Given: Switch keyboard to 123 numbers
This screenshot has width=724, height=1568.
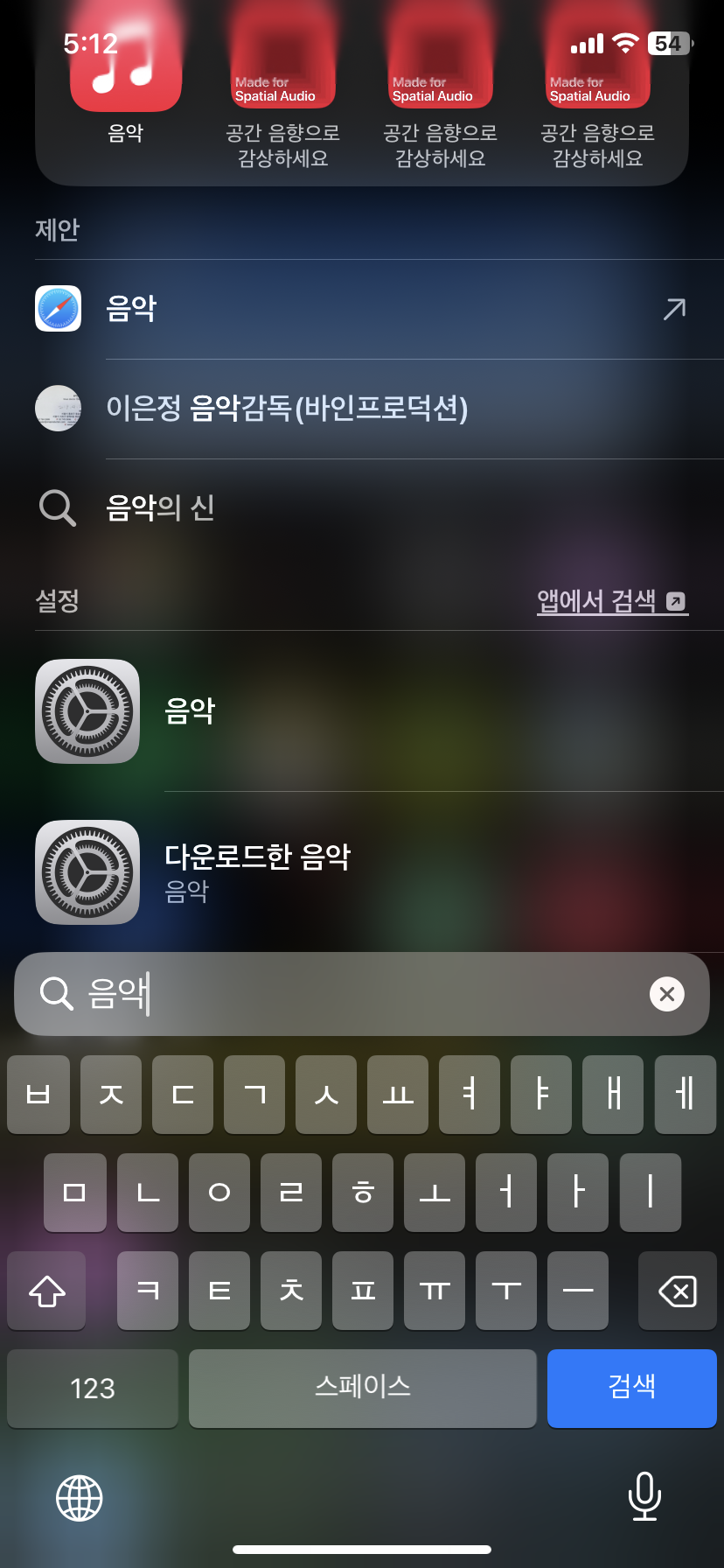Looking at the screenshot, I should (x=93, y=1388).
